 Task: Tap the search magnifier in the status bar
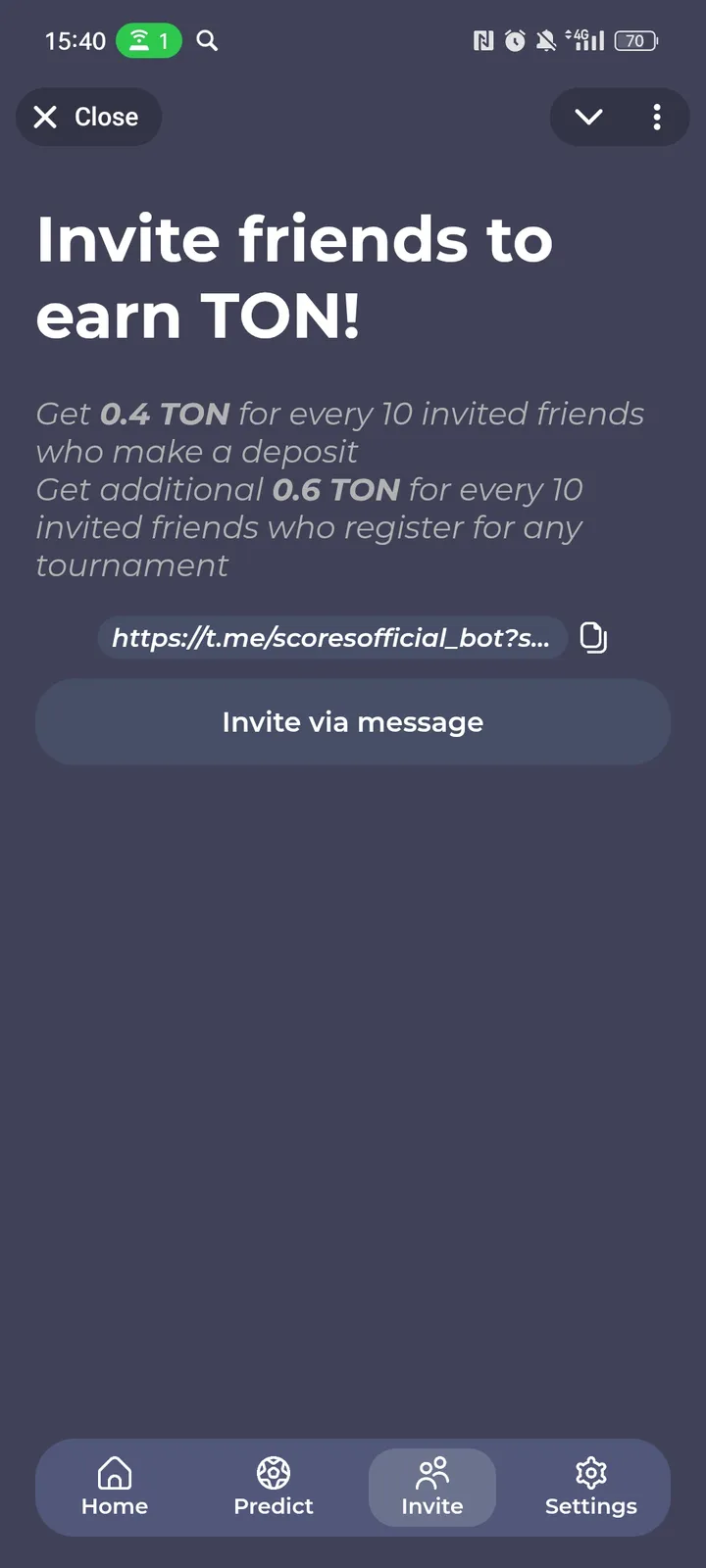tap(207, 41)
